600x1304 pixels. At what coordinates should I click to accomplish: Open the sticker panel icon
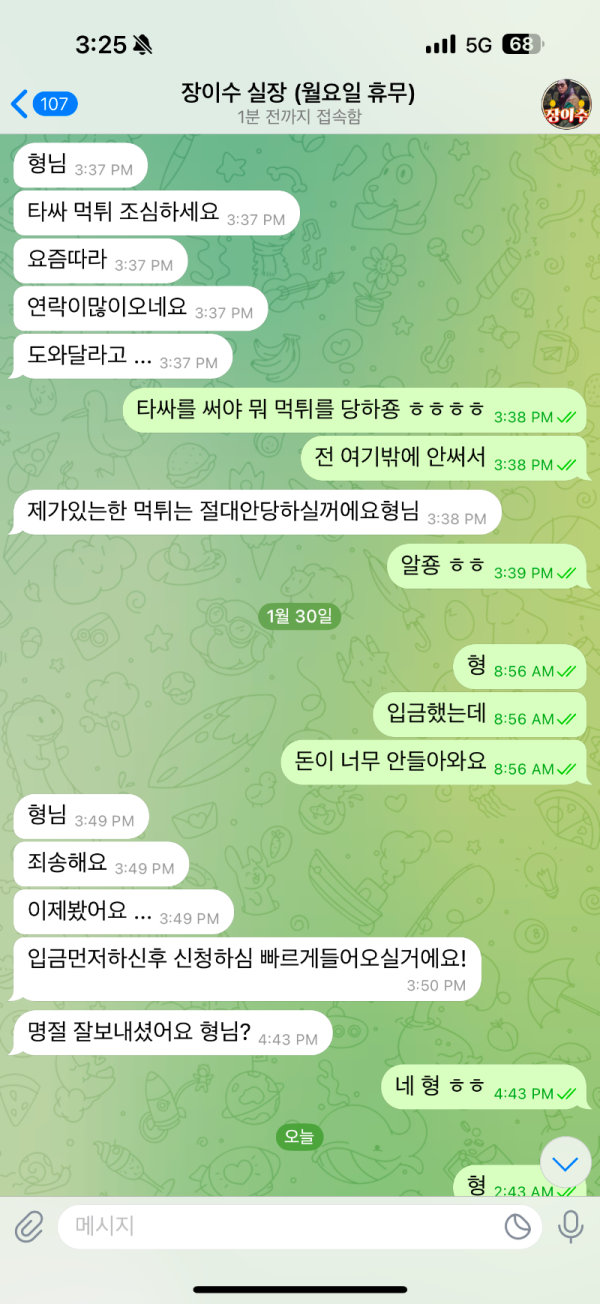(x=517, y=1226)
